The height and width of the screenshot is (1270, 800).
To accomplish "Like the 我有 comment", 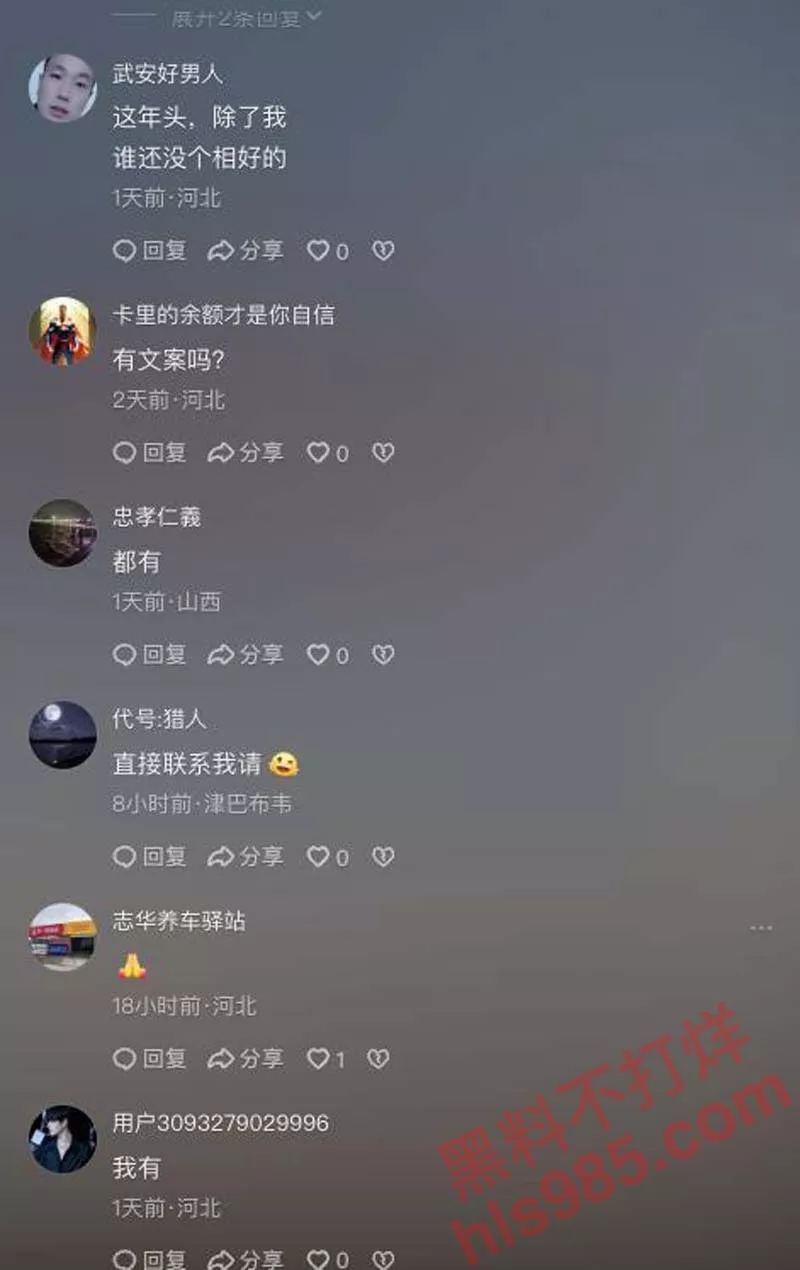I will point(318,1258).
